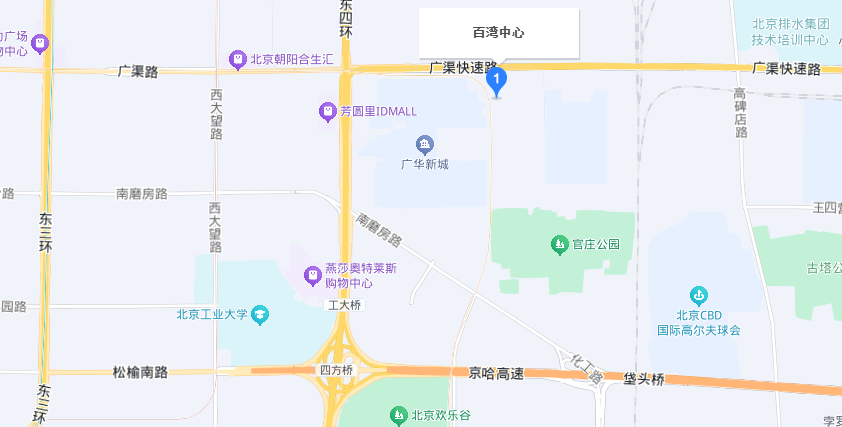This screenshot has width=842, height=427.
Task: Tap the blue location marker numbered 1
Action: pos(497,79)
